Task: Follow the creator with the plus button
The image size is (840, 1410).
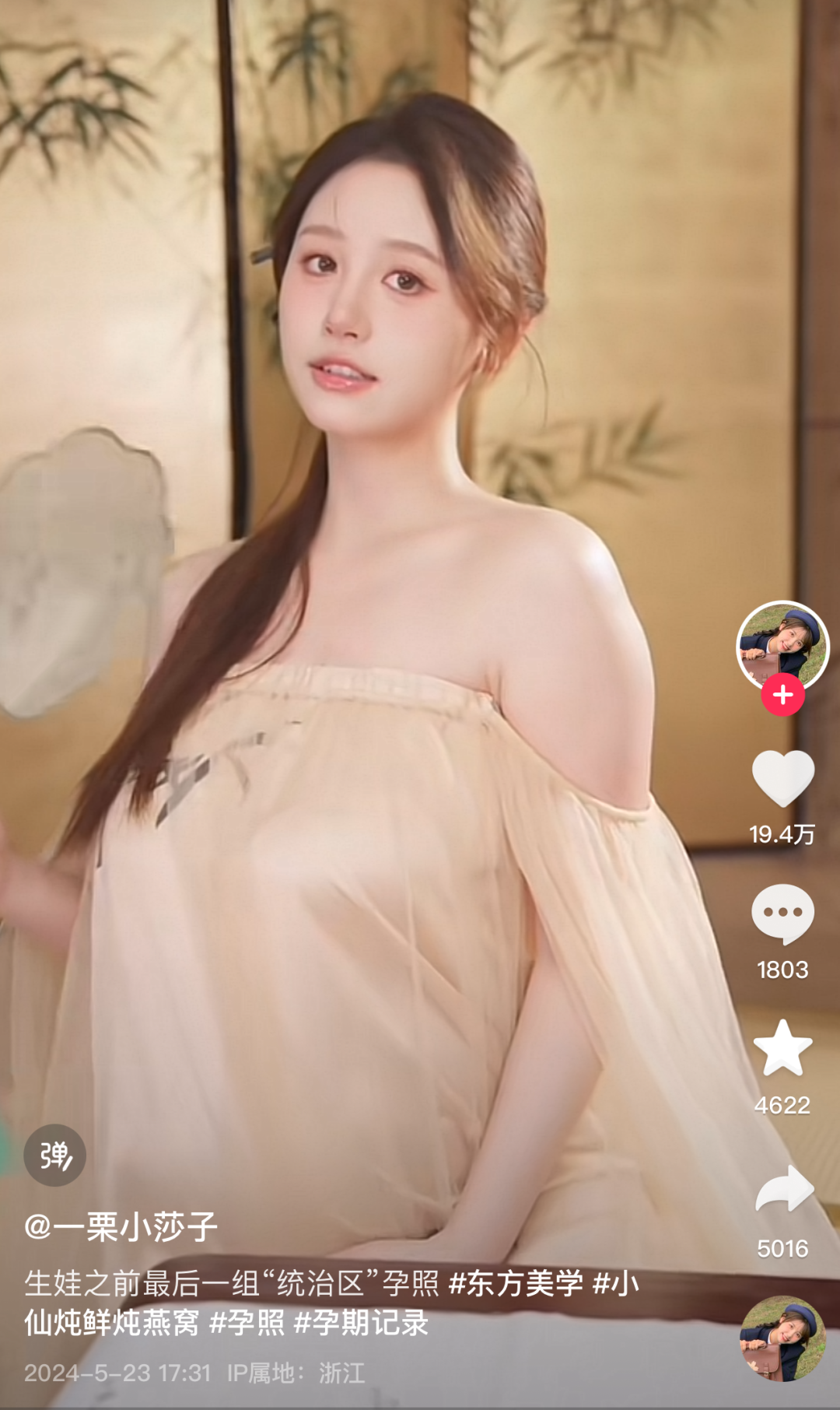Action: tap(782, 695)
